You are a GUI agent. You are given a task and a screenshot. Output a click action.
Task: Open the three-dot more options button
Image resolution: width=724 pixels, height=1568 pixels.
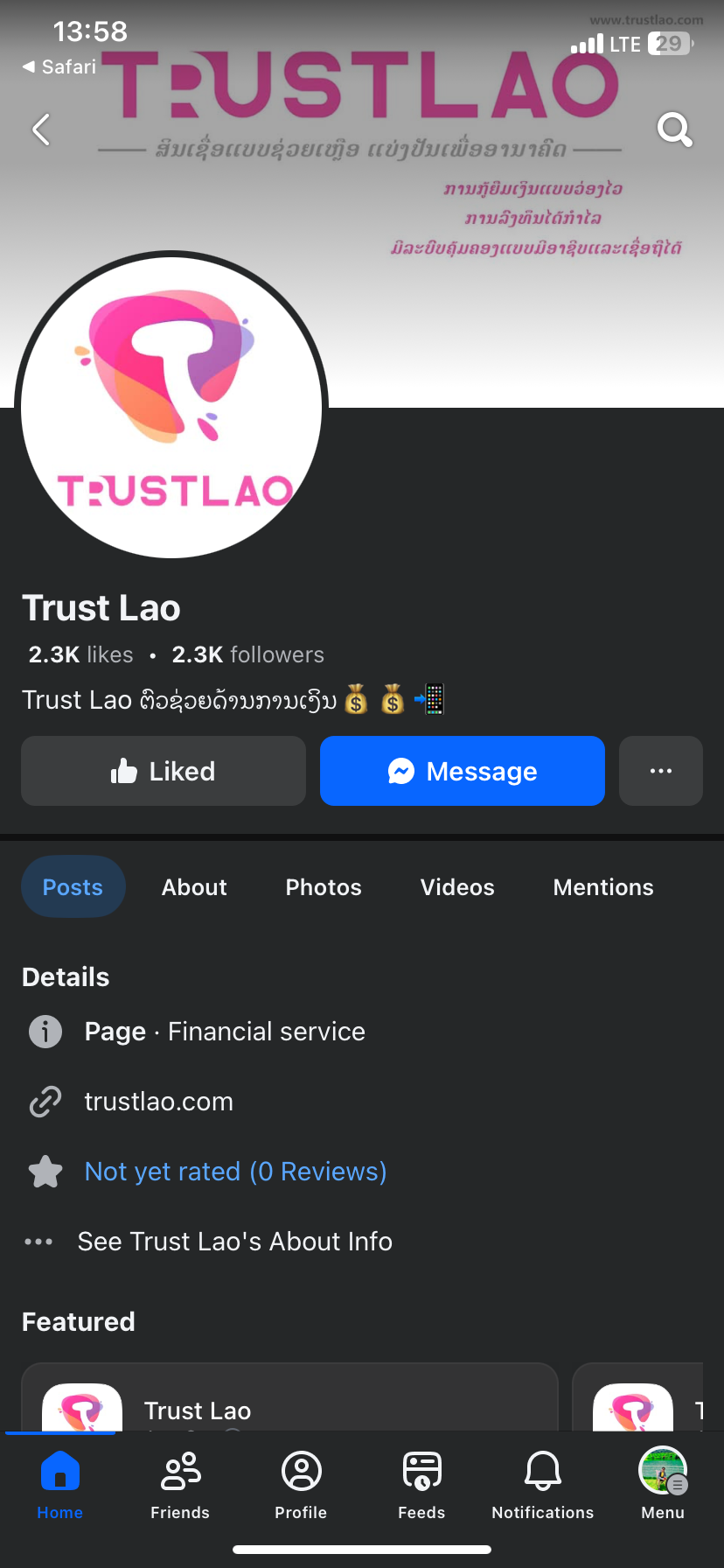(x=660, y=771)
